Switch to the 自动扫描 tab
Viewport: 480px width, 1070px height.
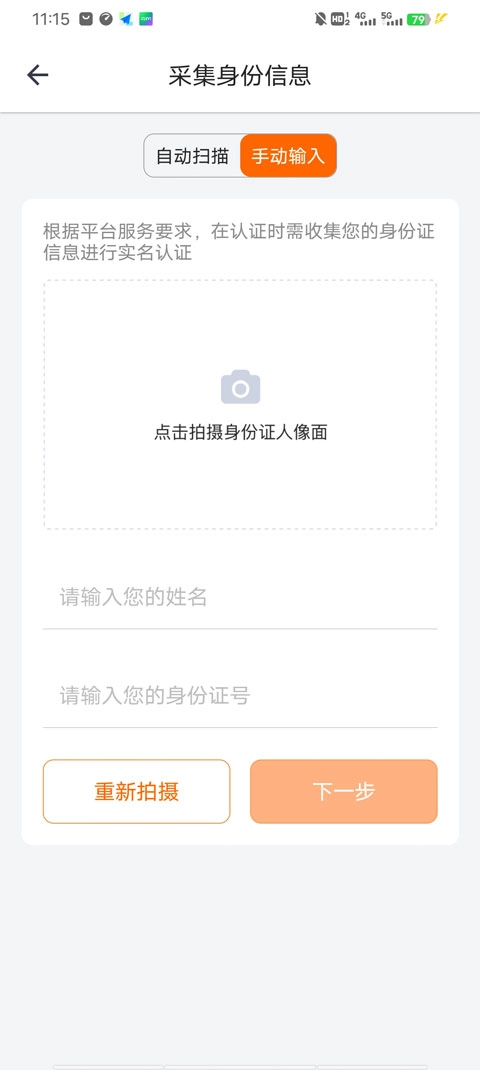[x=192, y=156]
